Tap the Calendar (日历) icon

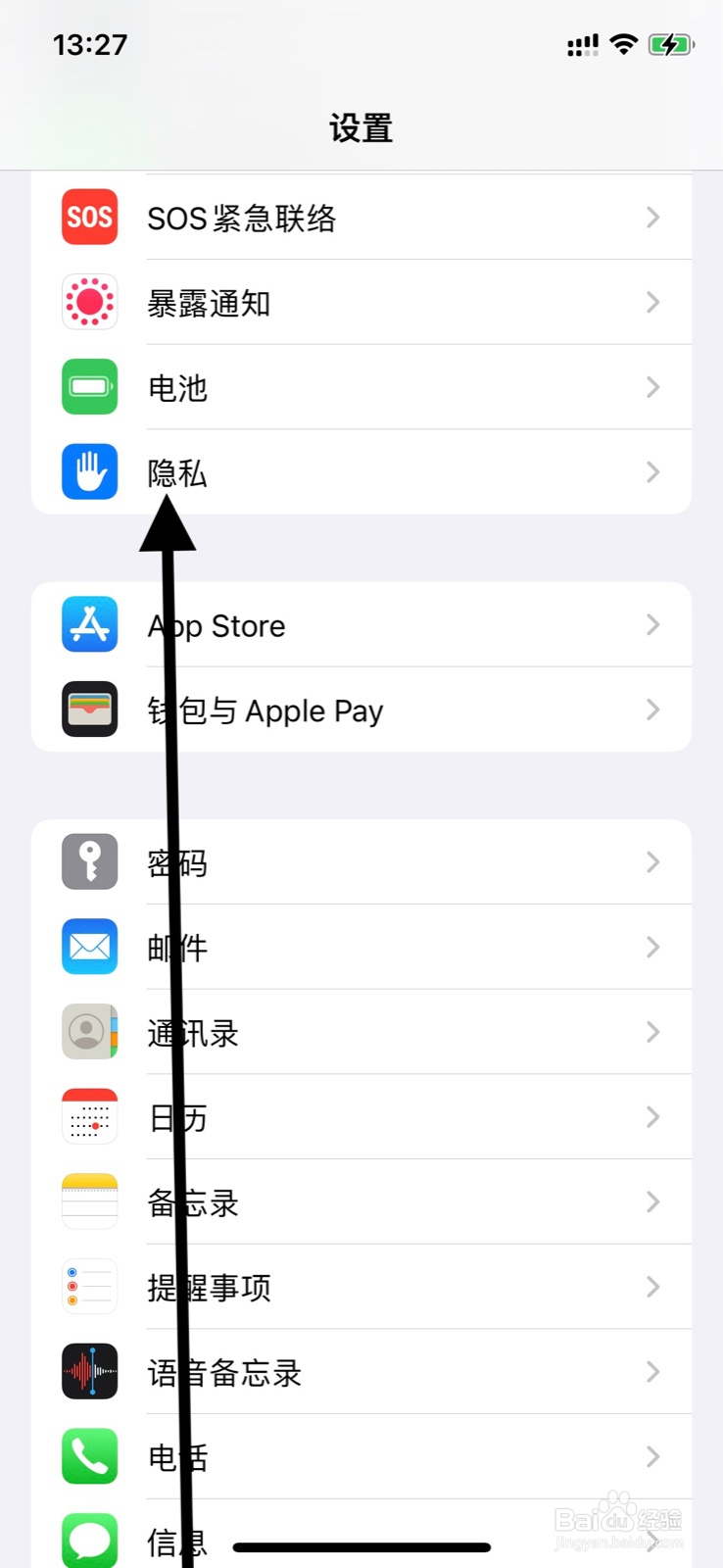[x=89, y=1117]
